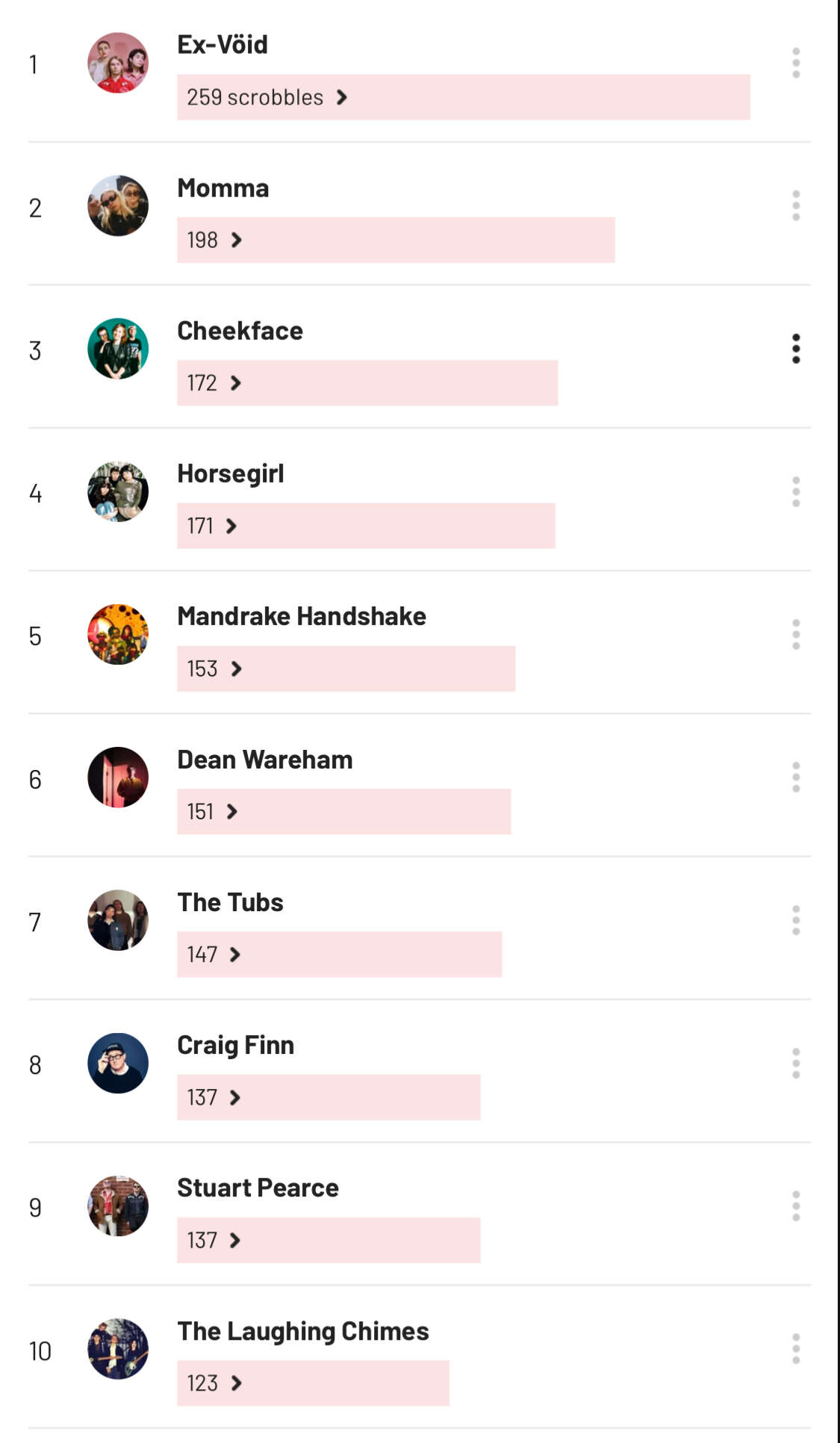This screenshot has width=840, height=1443.
Task: Open The Laughing Chimes artist page
Action: point(302,1332)
